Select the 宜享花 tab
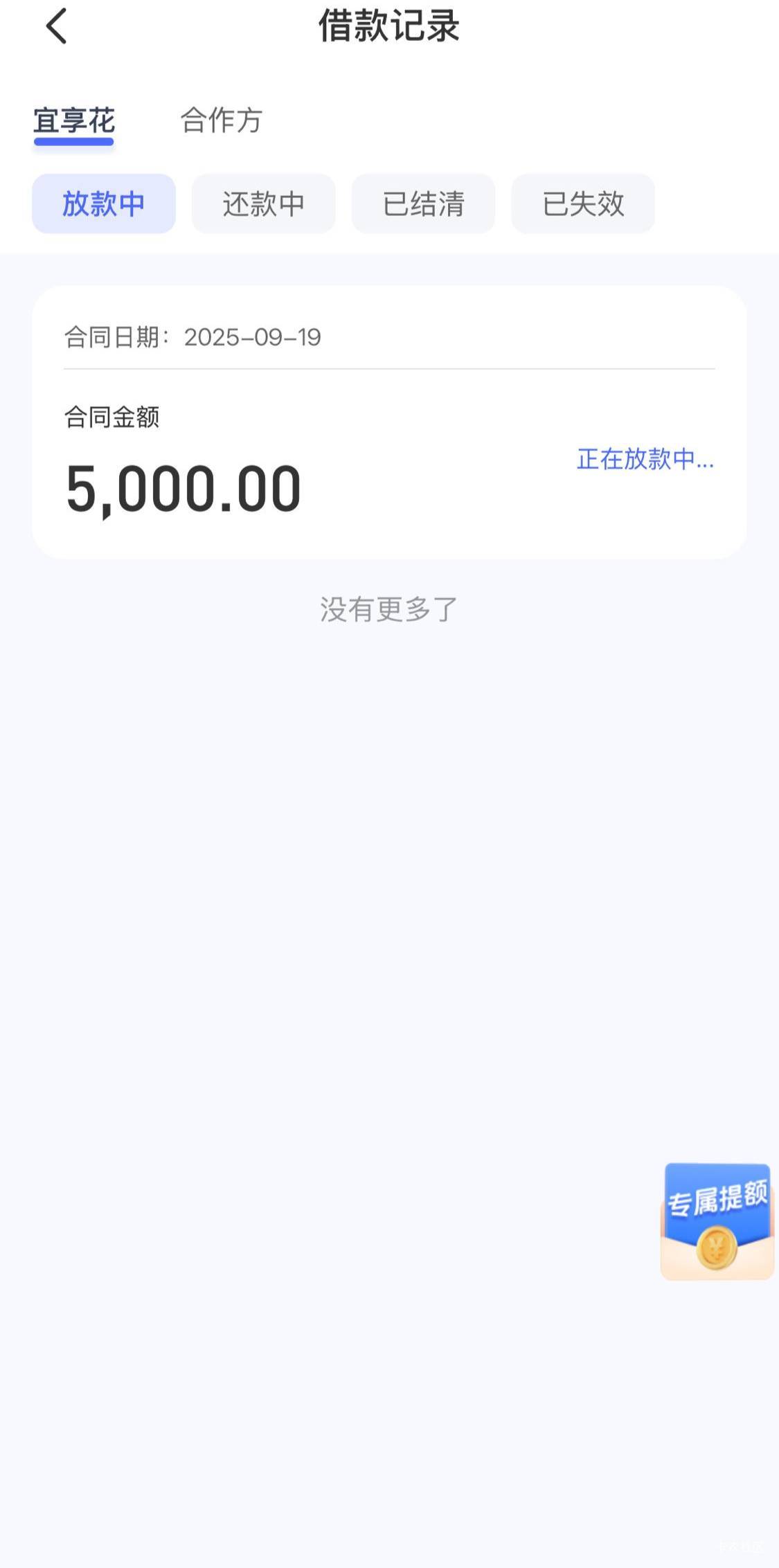Viewport: 779px width, 1568px height. click(x=74, y=121)
